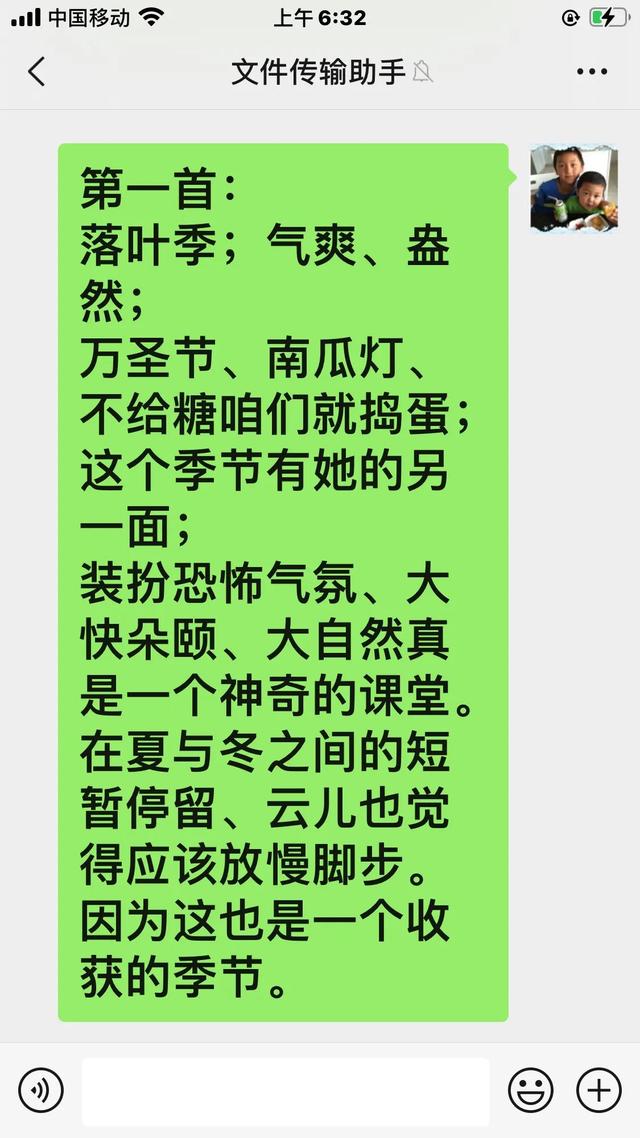
Task: Open the emoji sticker panel
Action: tap(530, 1090)
